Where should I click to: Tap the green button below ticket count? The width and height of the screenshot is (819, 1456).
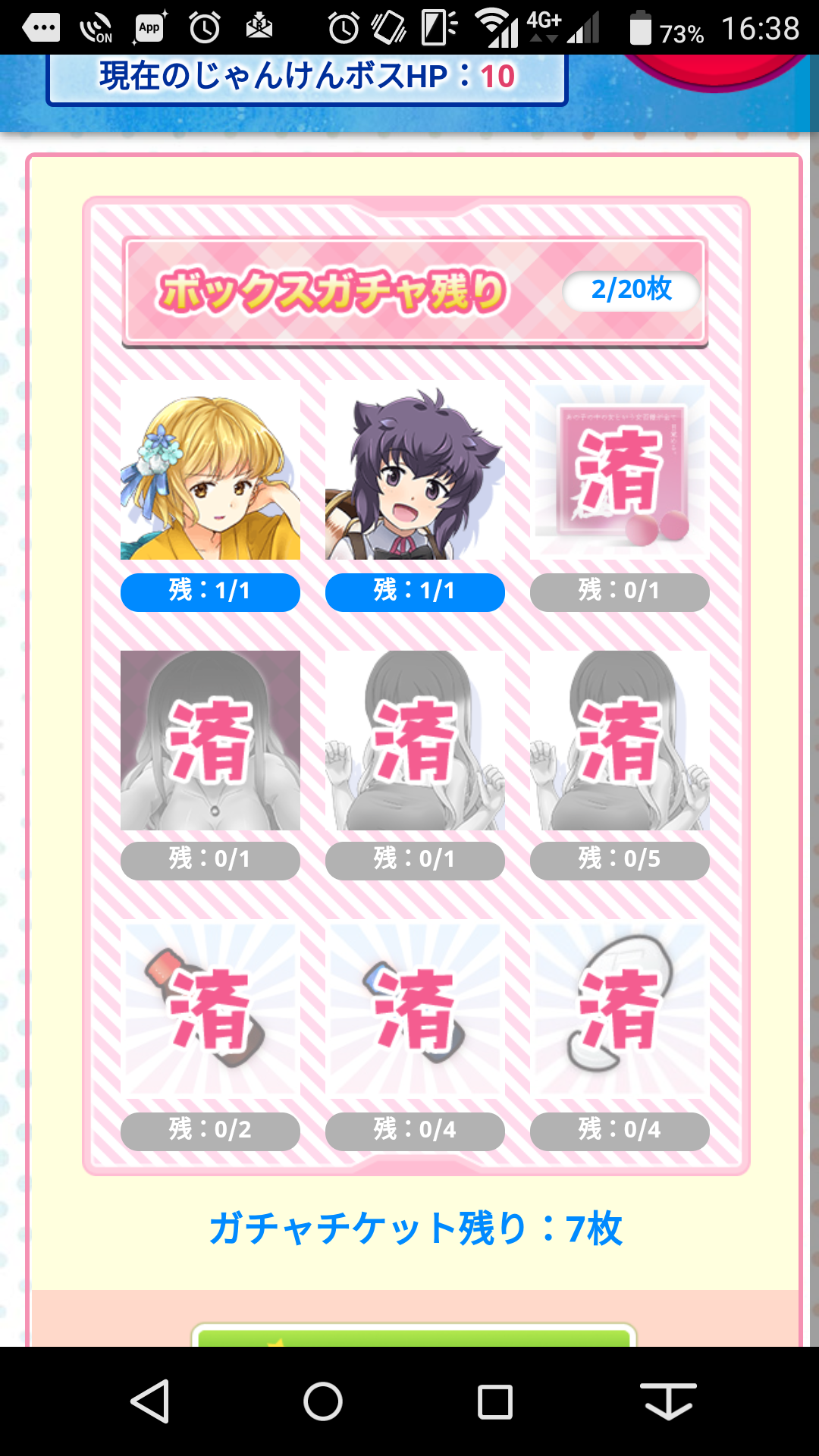pyautogui.click(x=413, y=1337)
